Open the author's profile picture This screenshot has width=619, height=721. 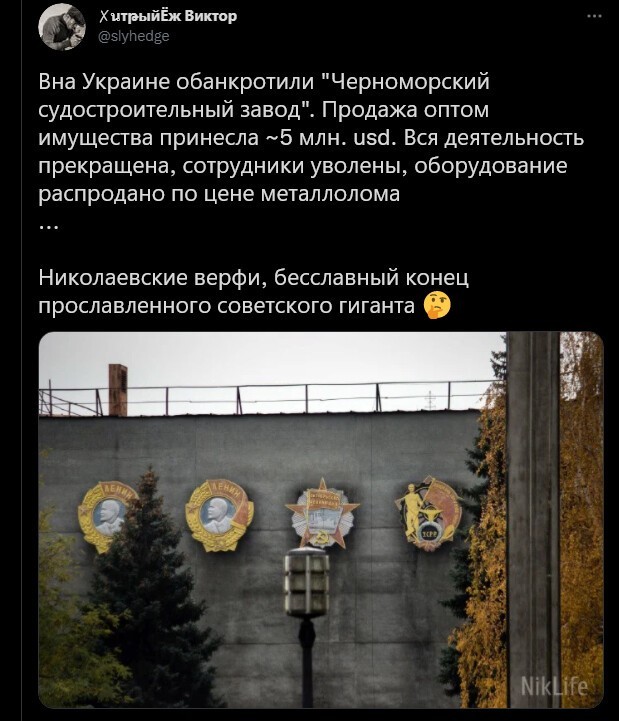tap(62, 26)
